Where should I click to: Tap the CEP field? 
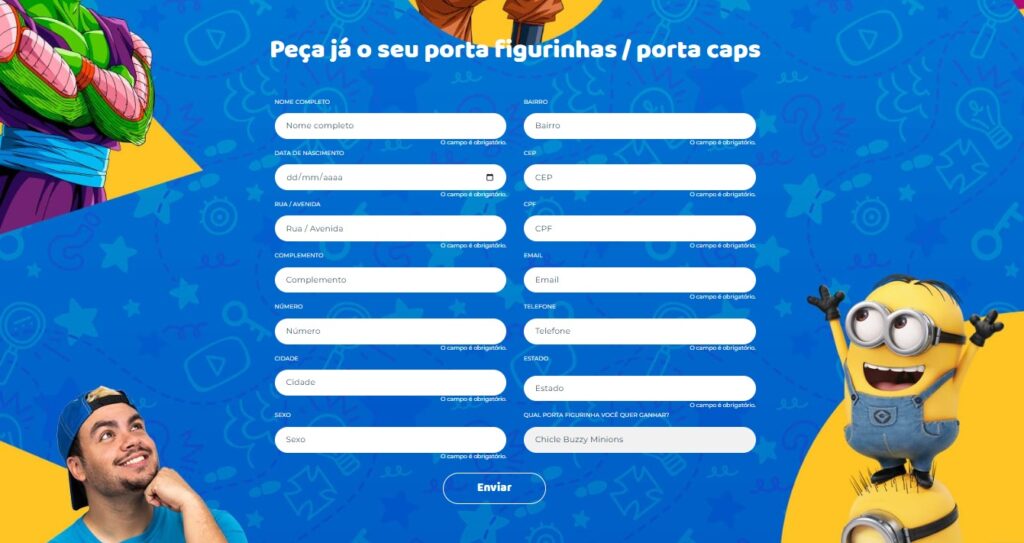tap(639, 177)
